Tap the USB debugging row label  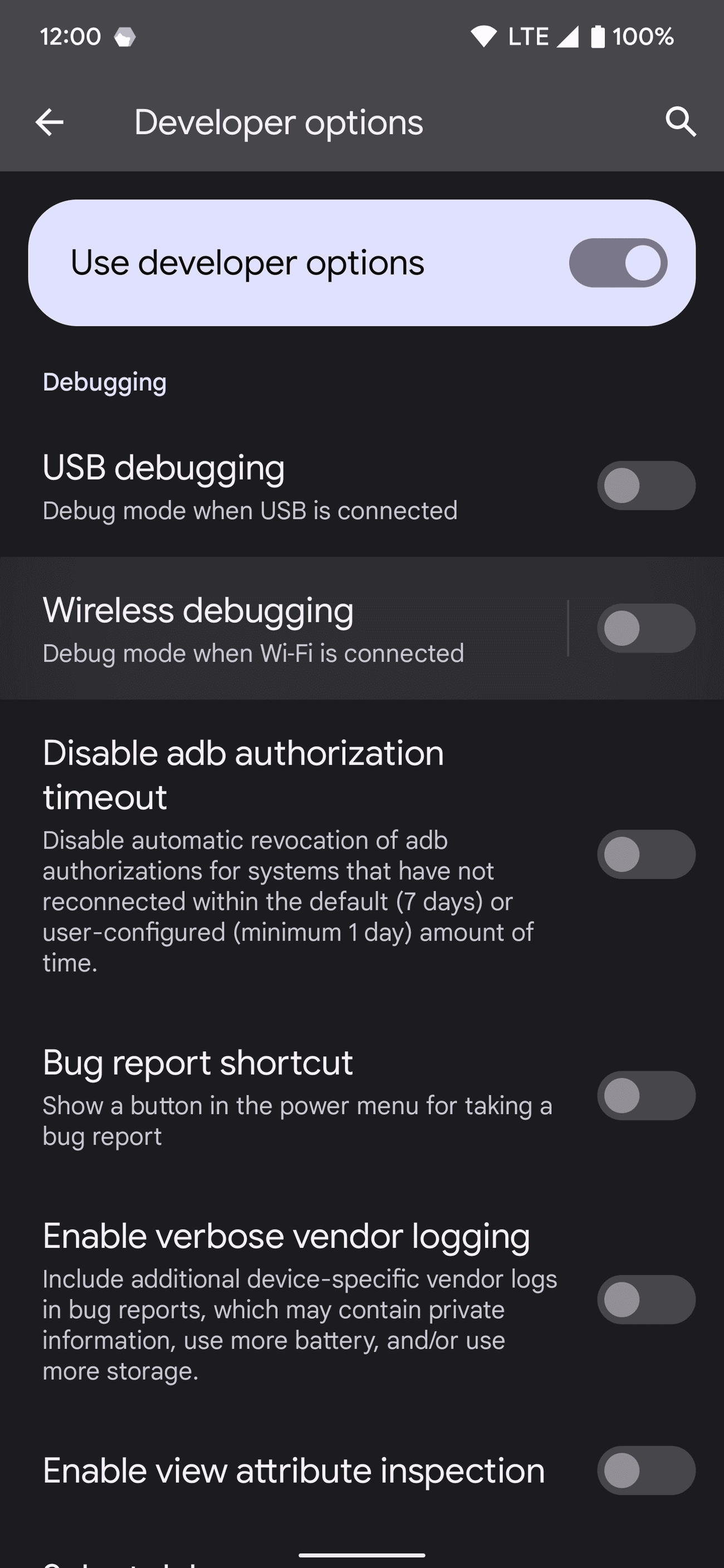pos(163,468)
